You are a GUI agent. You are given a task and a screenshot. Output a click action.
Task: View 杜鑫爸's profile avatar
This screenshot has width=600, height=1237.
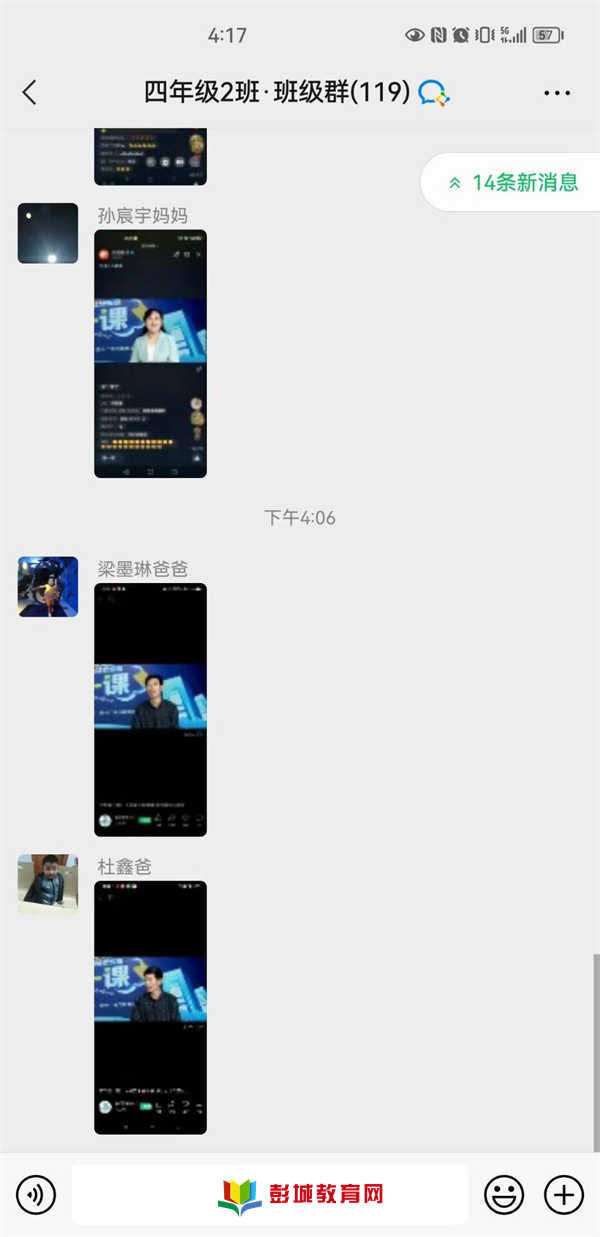click(x=48, y=884)
